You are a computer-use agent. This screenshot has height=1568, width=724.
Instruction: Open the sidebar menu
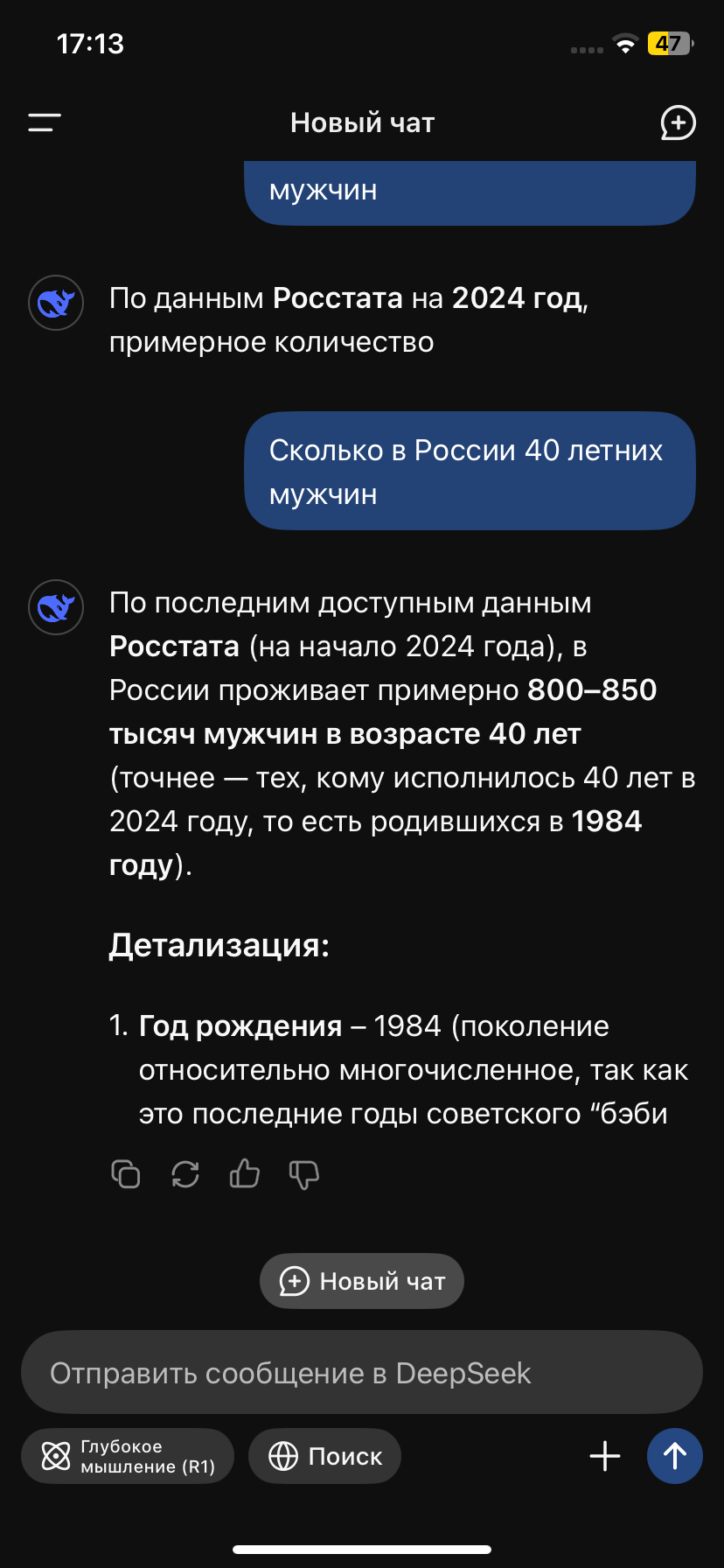[44, 122]
